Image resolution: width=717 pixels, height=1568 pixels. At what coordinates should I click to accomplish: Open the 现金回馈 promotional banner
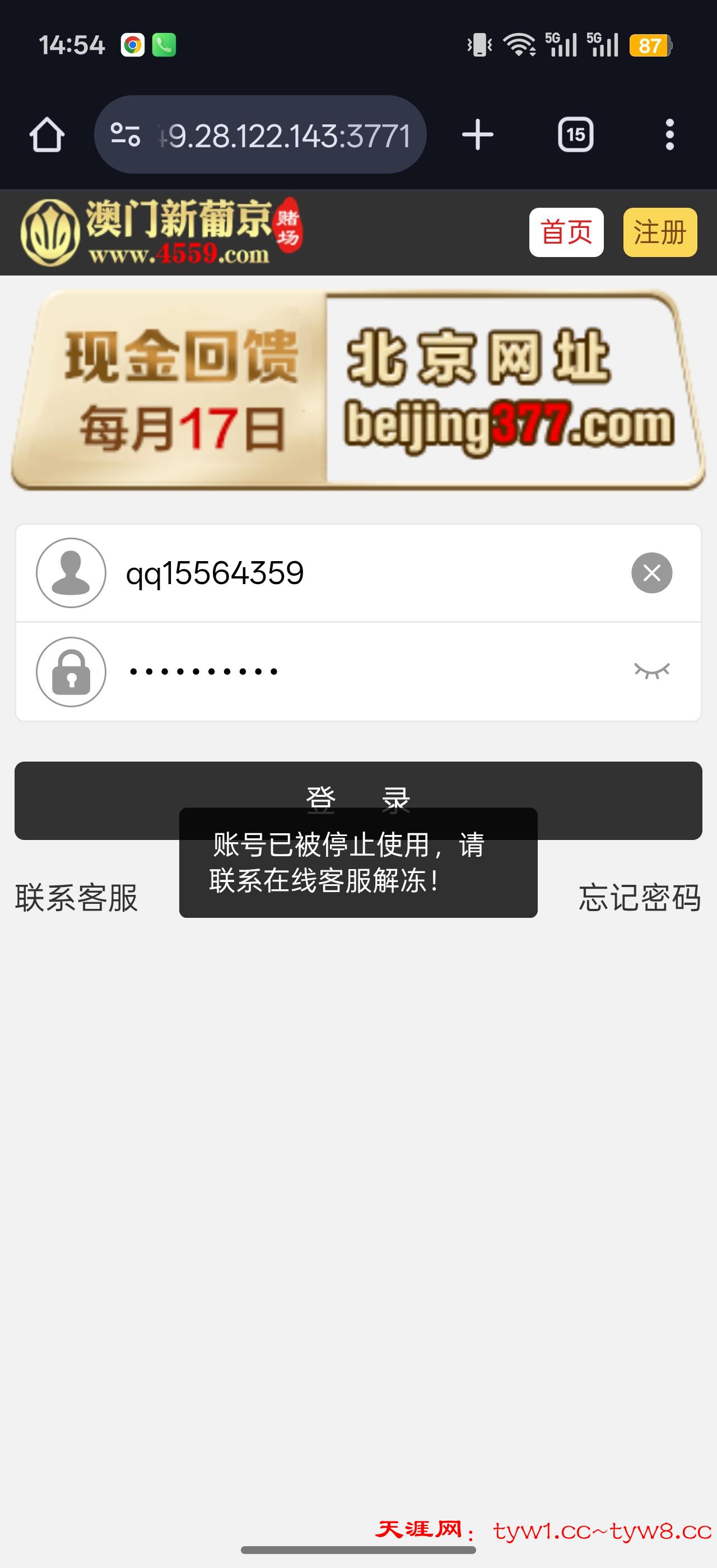[358, 390]
